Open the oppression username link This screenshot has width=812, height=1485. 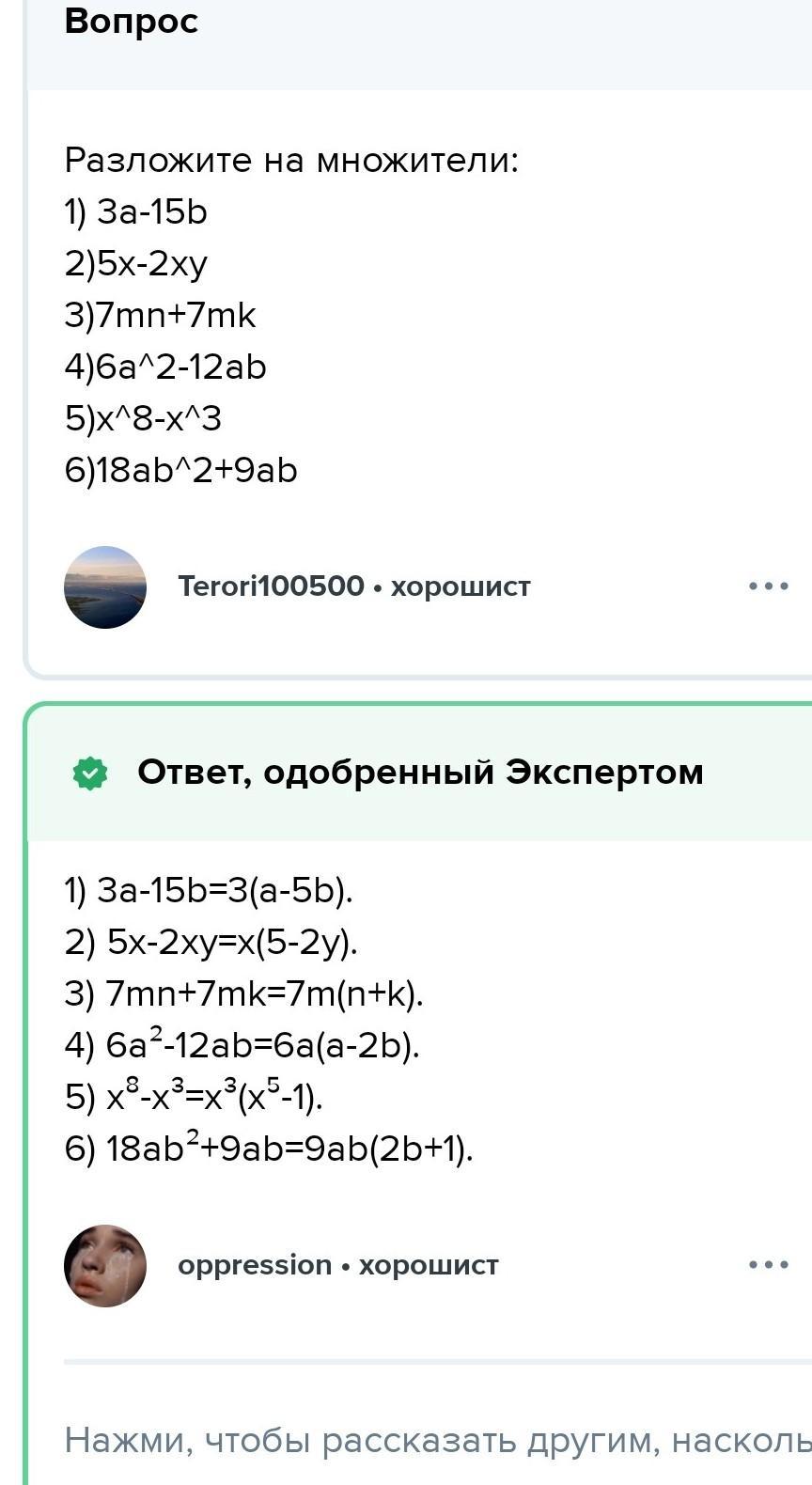pos(255,1265)
